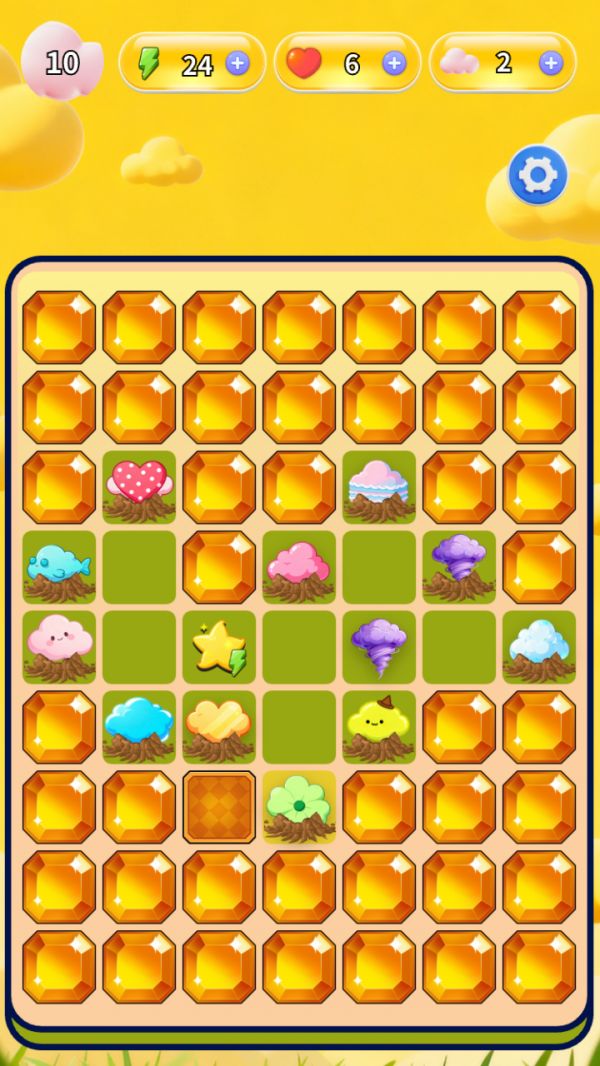
Task: Add more pink clouds currency
Action: [x=550, y=63]
